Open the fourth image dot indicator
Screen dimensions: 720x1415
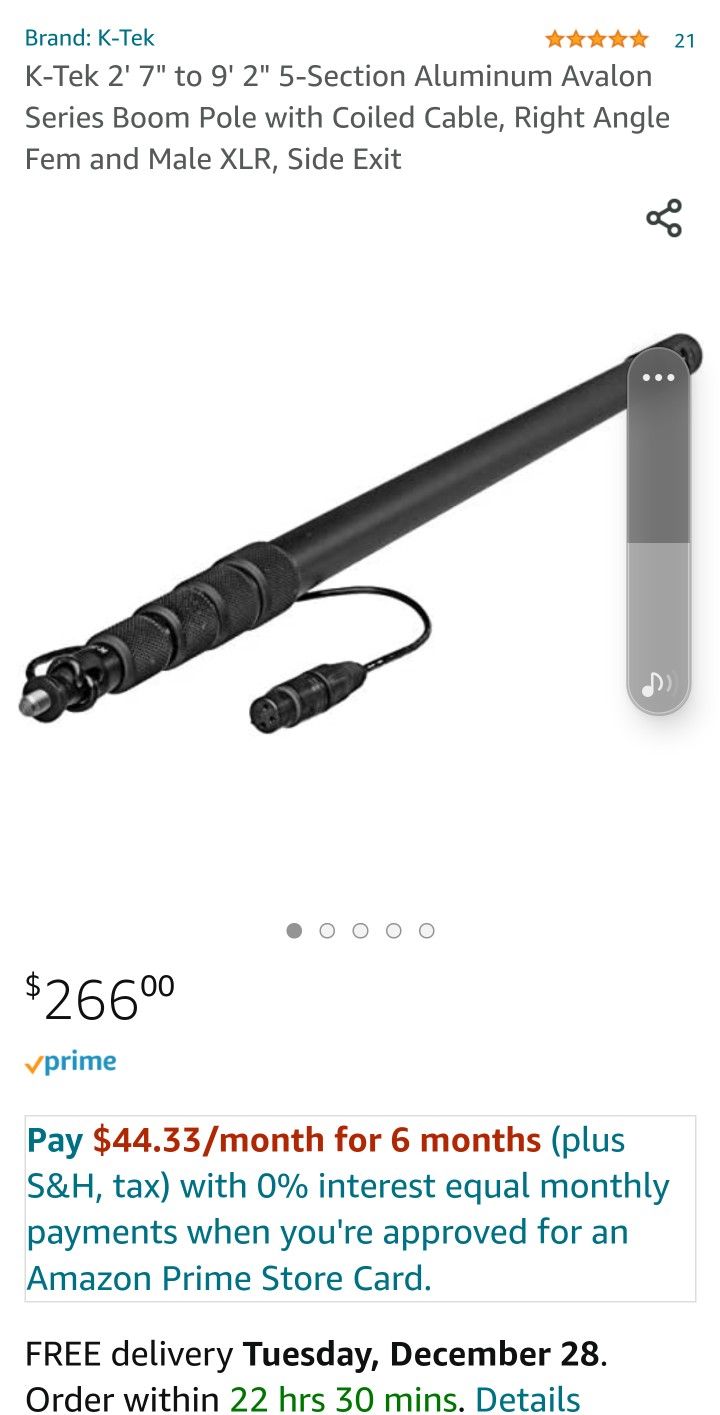point(394,930)
